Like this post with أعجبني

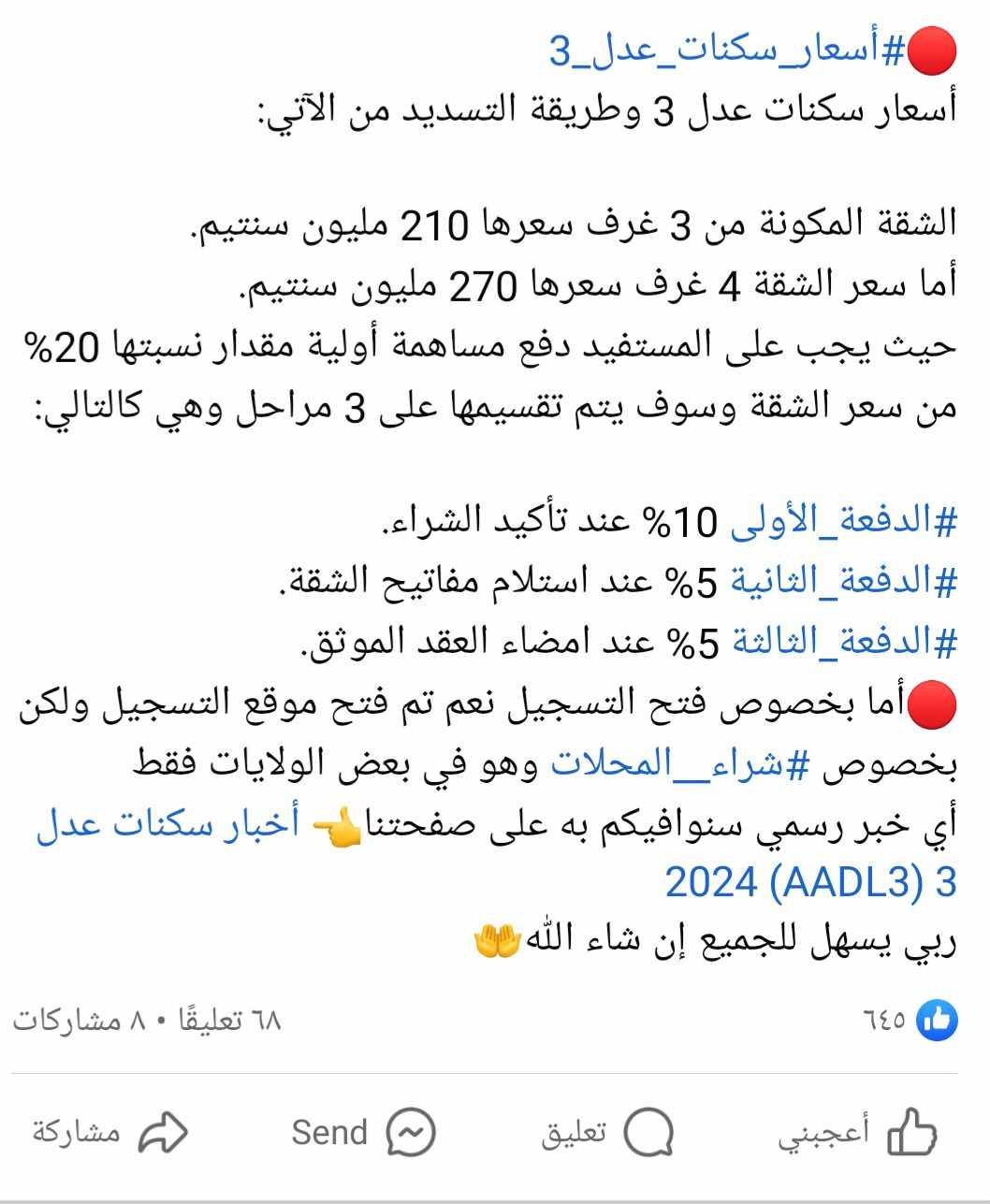(856, 1134)
